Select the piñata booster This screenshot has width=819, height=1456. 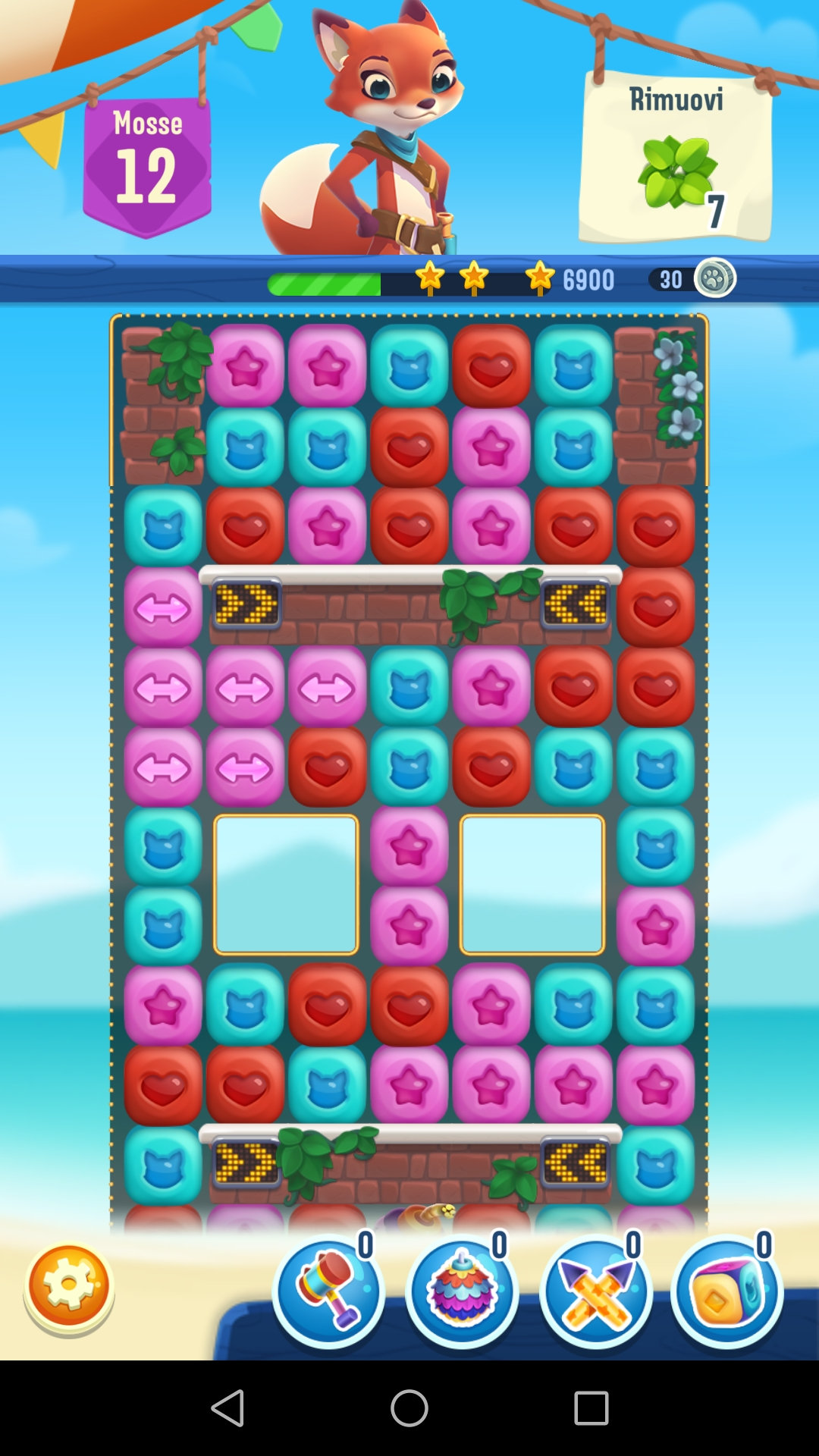tap(462, 1291)
